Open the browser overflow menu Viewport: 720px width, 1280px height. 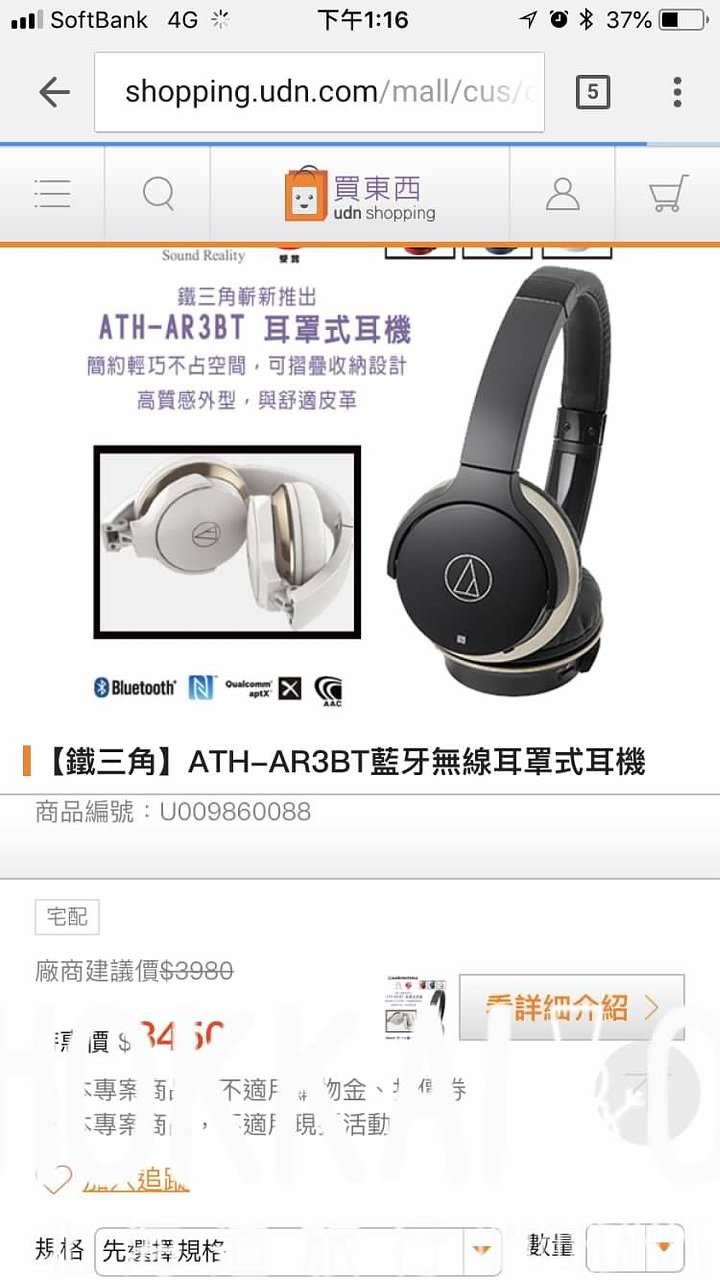tap(677, 93)
